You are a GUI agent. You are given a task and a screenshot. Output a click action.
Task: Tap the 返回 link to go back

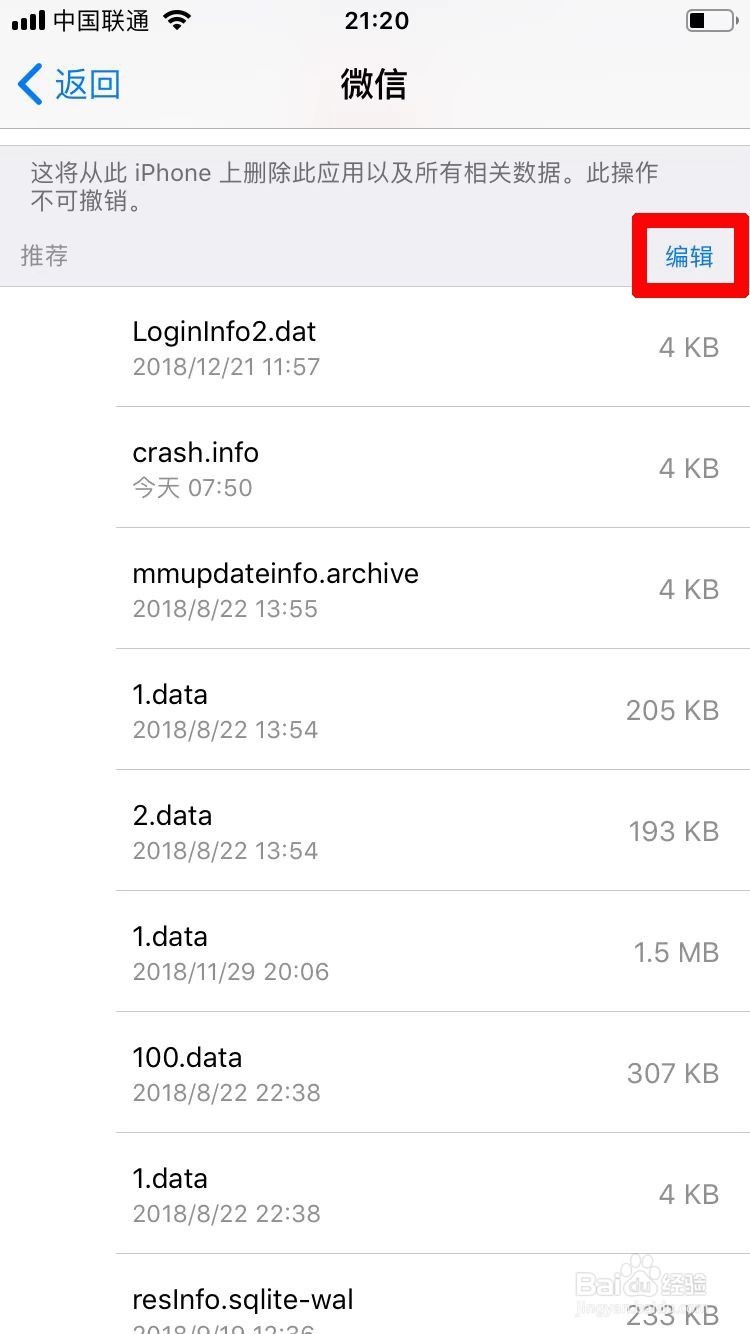click(83, 84)
